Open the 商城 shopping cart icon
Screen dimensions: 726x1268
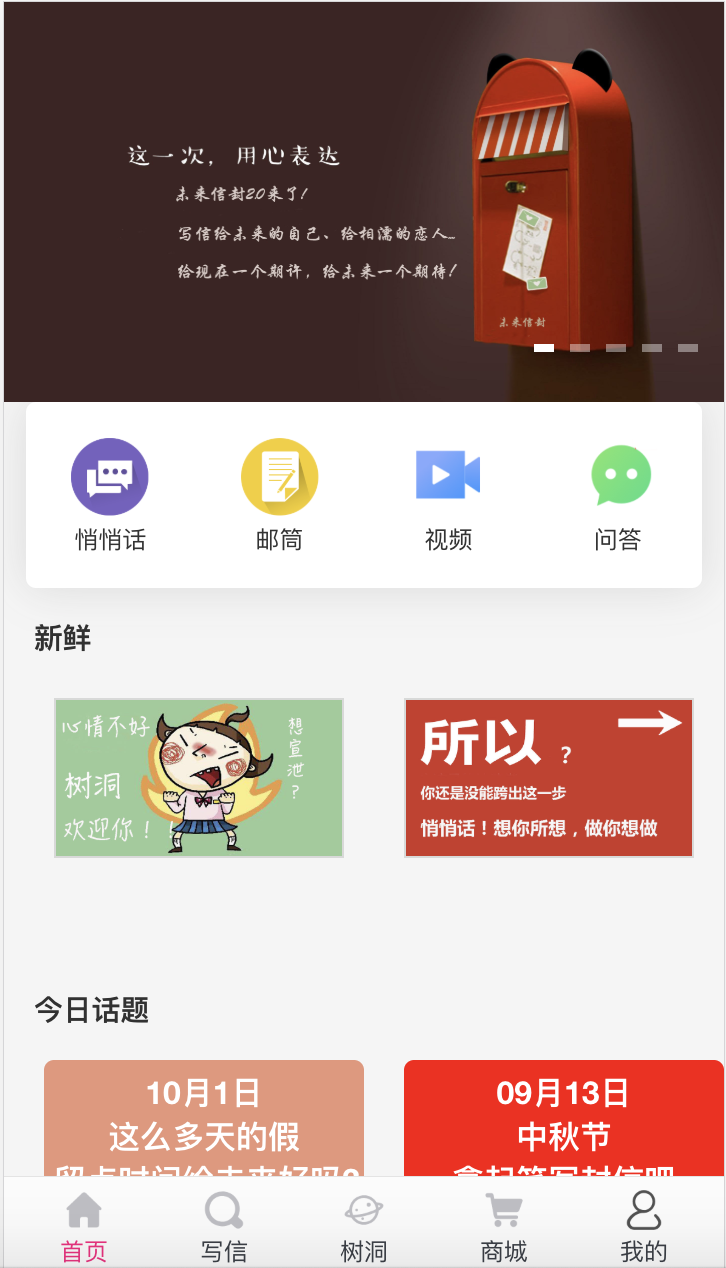pyautogui.click(x=503, y=1210)
